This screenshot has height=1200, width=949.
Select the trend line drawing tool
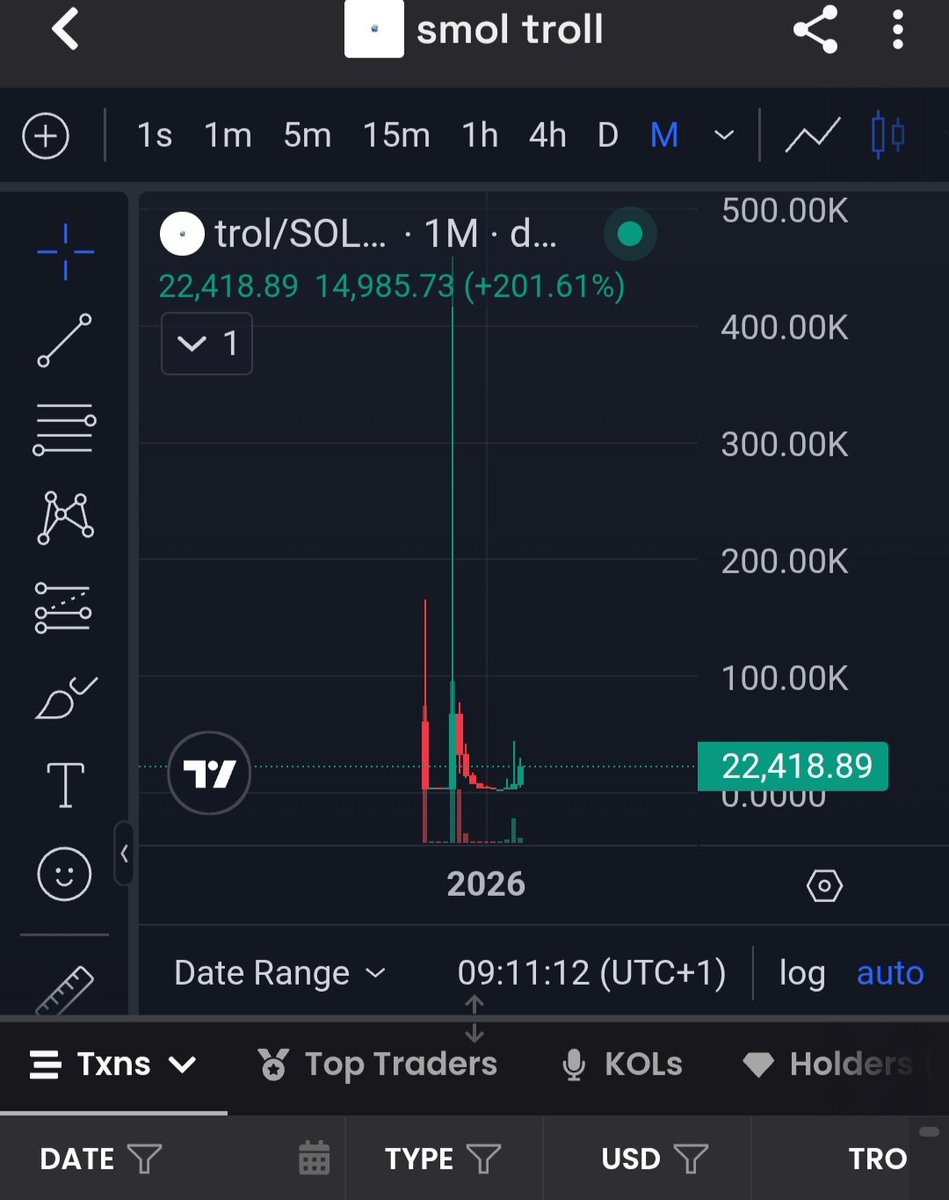[65, 341]
